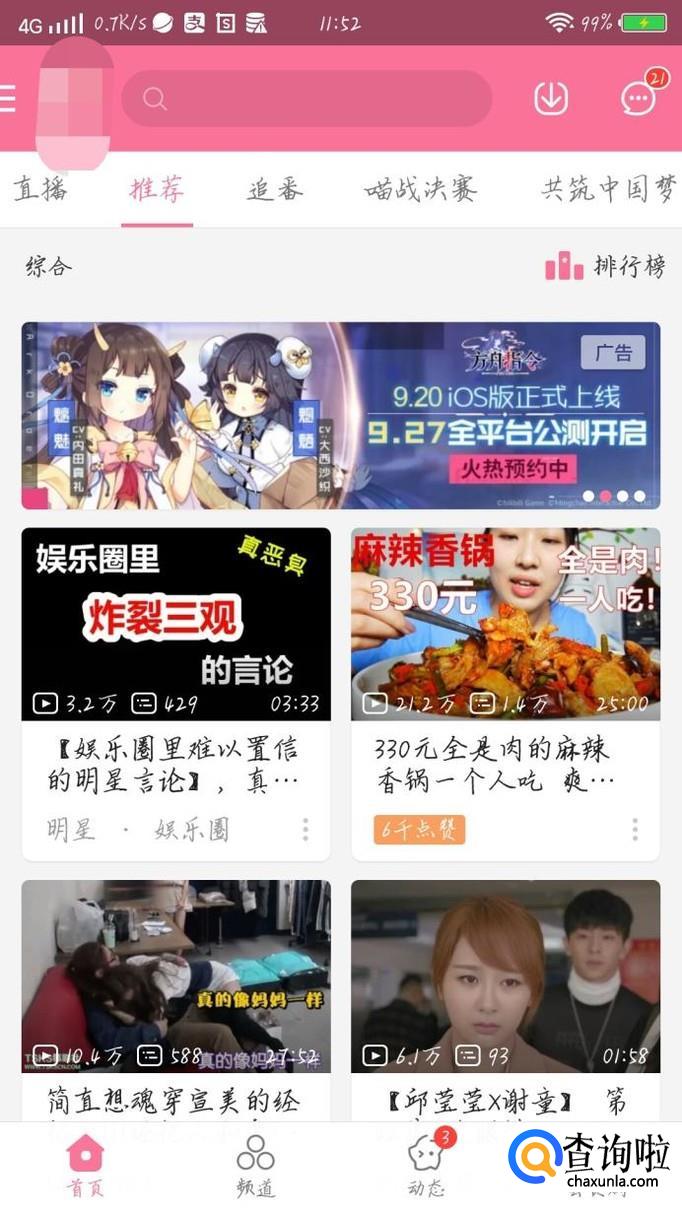Open the 喵战决赛 tab
682x1212 pixels.
pos(420,189)
